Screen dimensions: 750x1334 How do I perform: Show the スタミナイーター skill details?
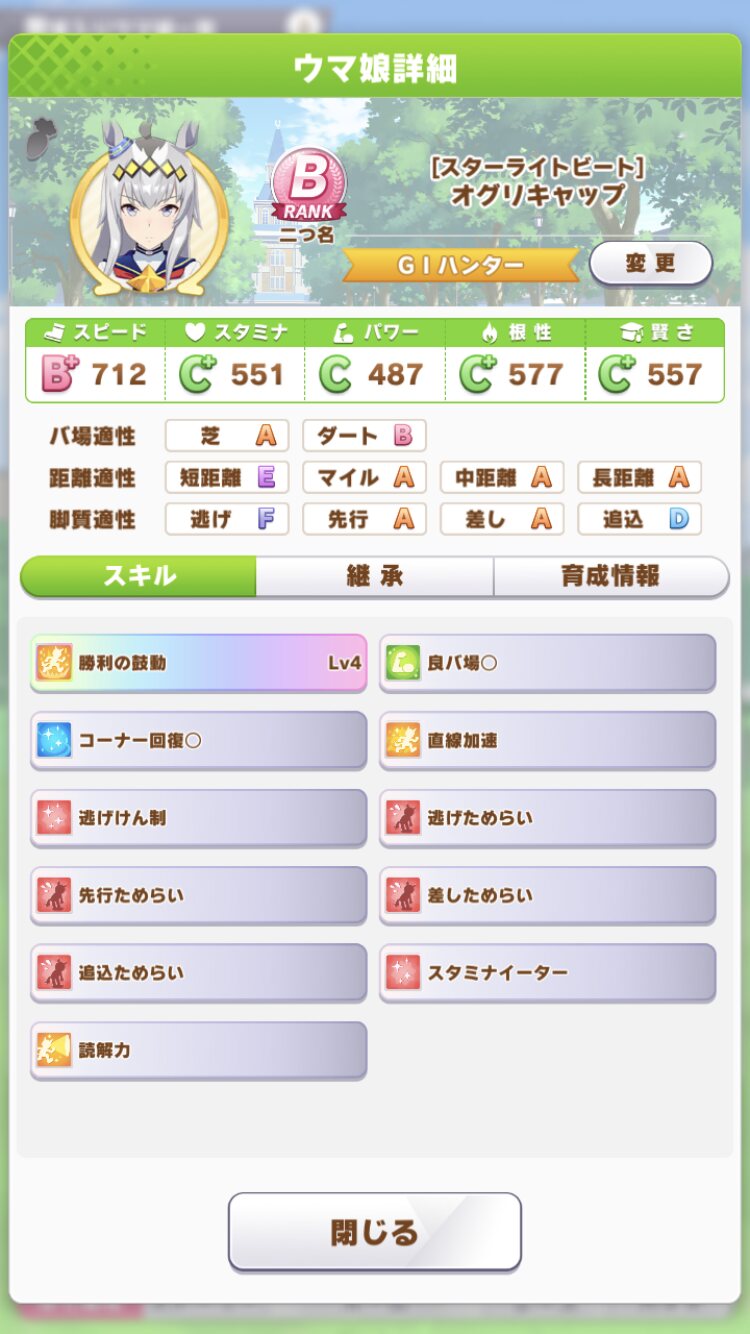click(x=547, y=972)
